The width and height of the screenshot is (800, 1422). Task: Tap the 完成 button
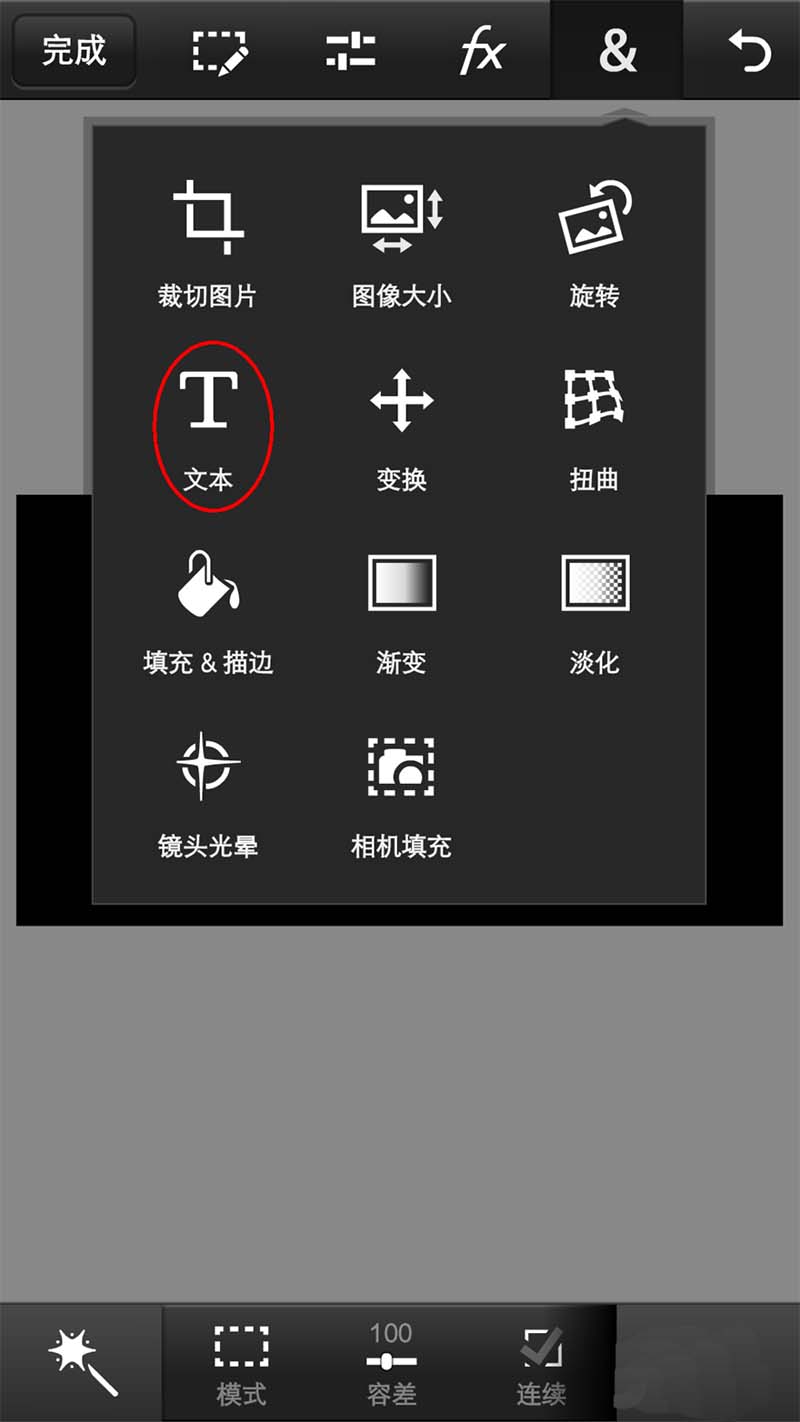click(74, 50)
